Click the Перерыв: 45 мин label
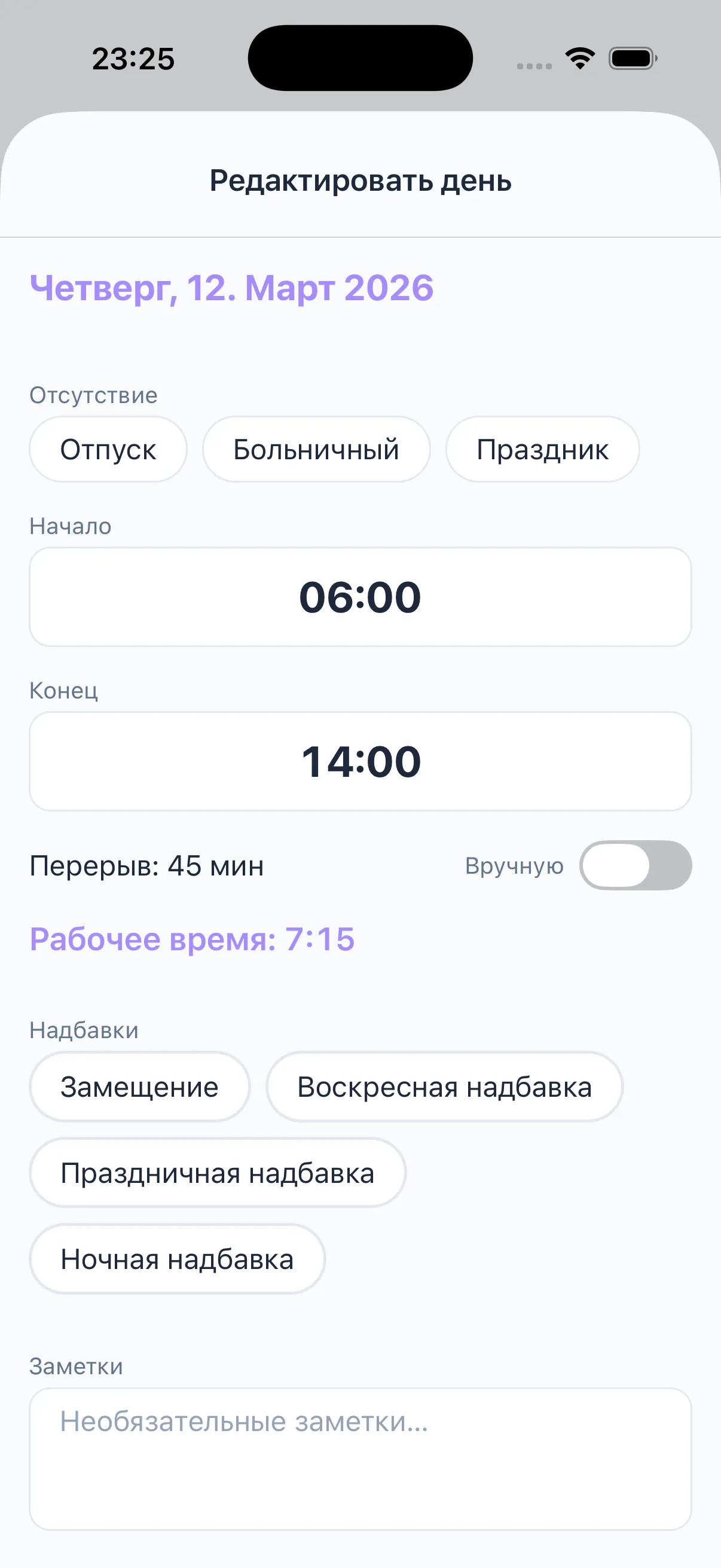The height and width of the screenshot is (1568, 721). coord(146,865)
